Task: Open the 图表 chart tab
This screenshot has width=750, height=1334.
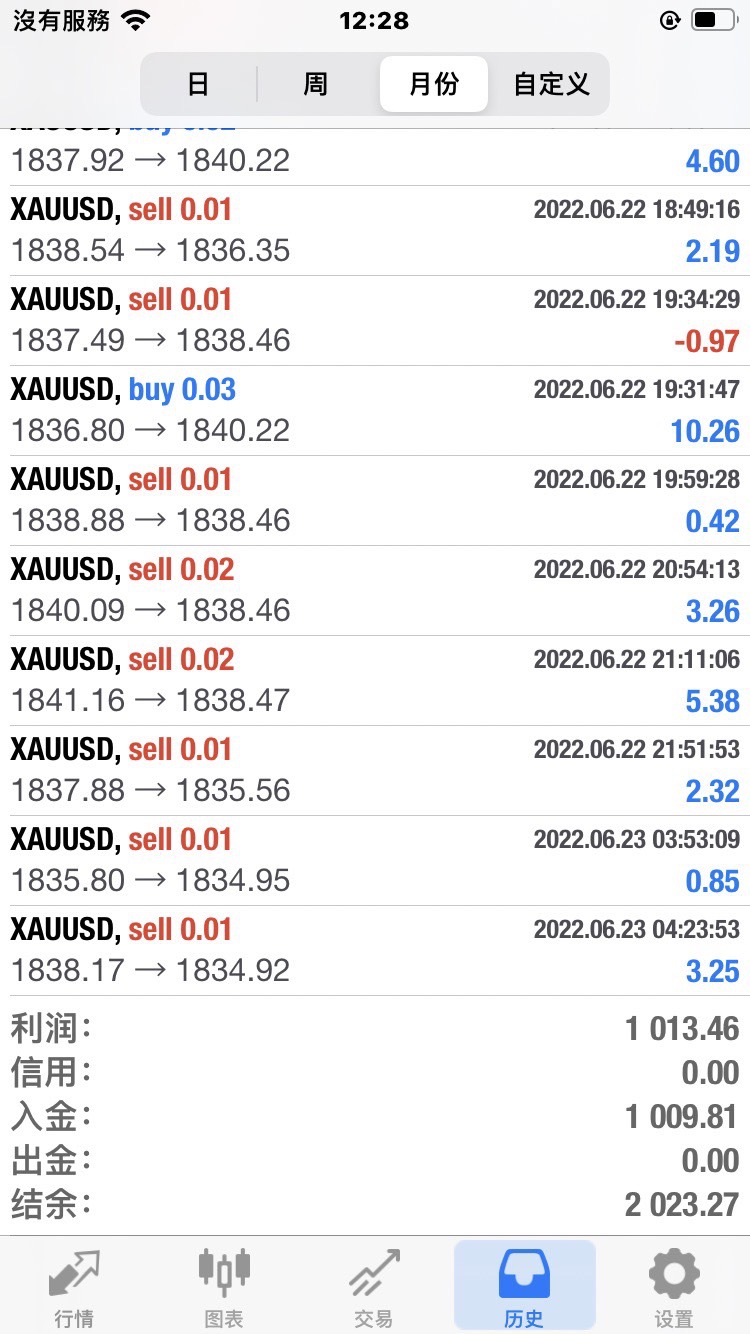Action: coord(224,1286)
